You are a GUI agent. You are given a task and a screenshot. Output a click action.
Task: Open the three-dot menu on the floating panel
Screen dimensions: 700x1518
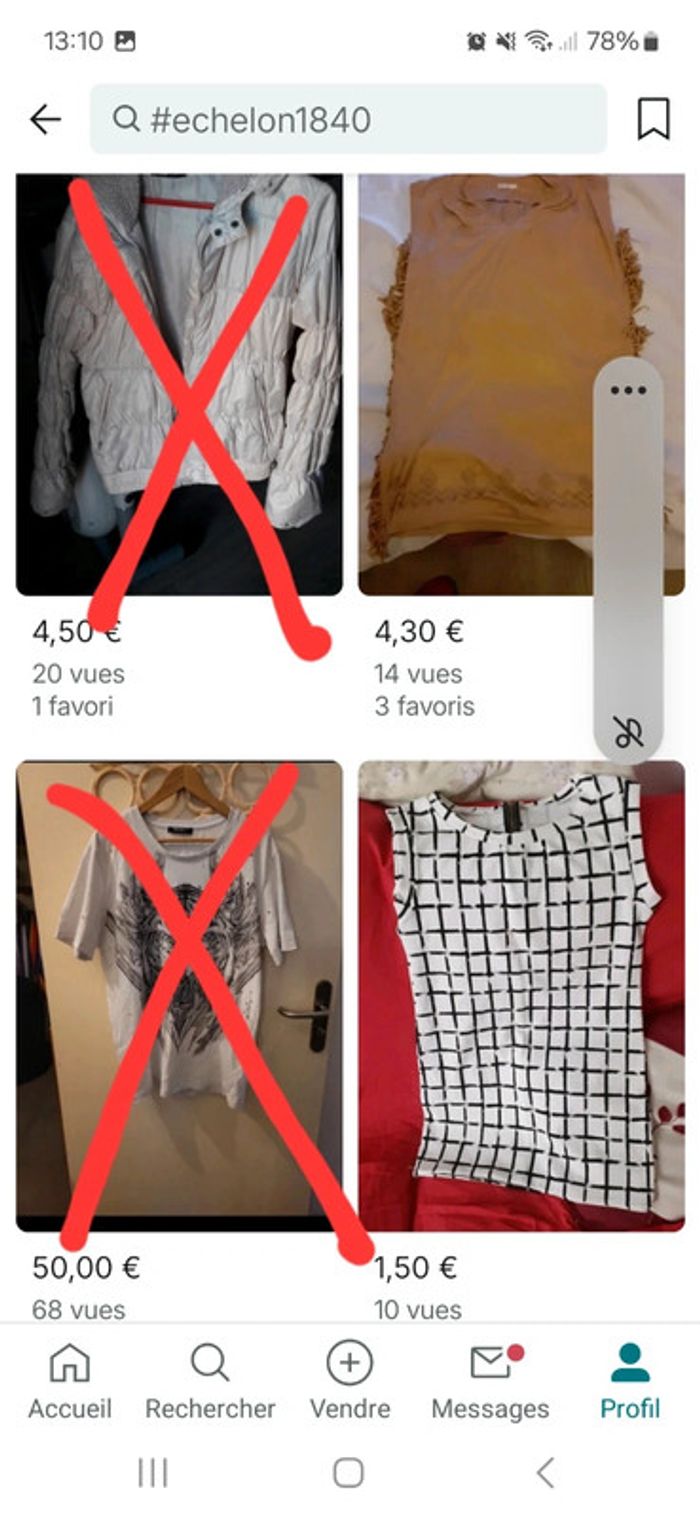coord(628,390)
